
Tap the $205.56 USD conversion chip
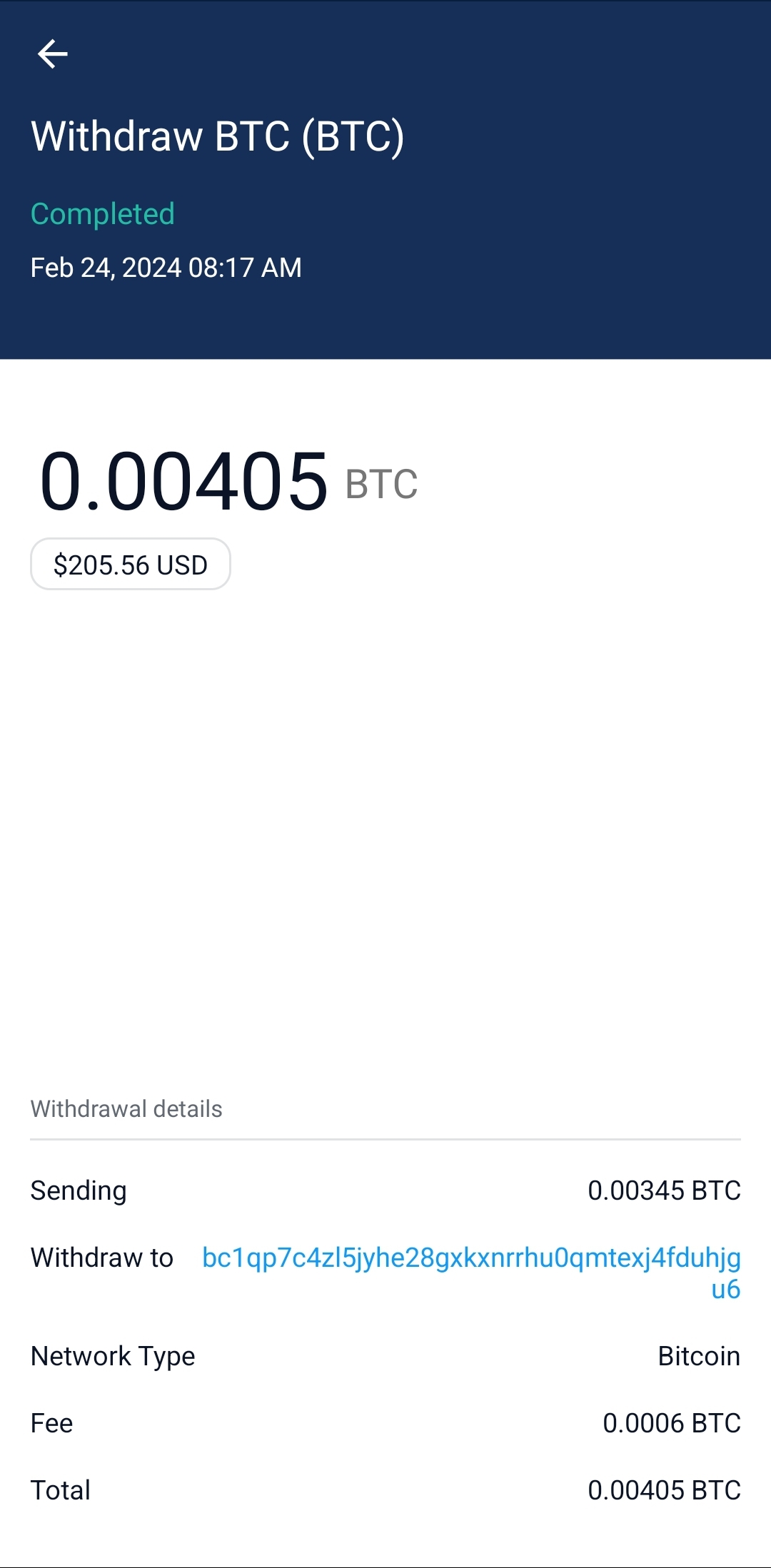131,565
